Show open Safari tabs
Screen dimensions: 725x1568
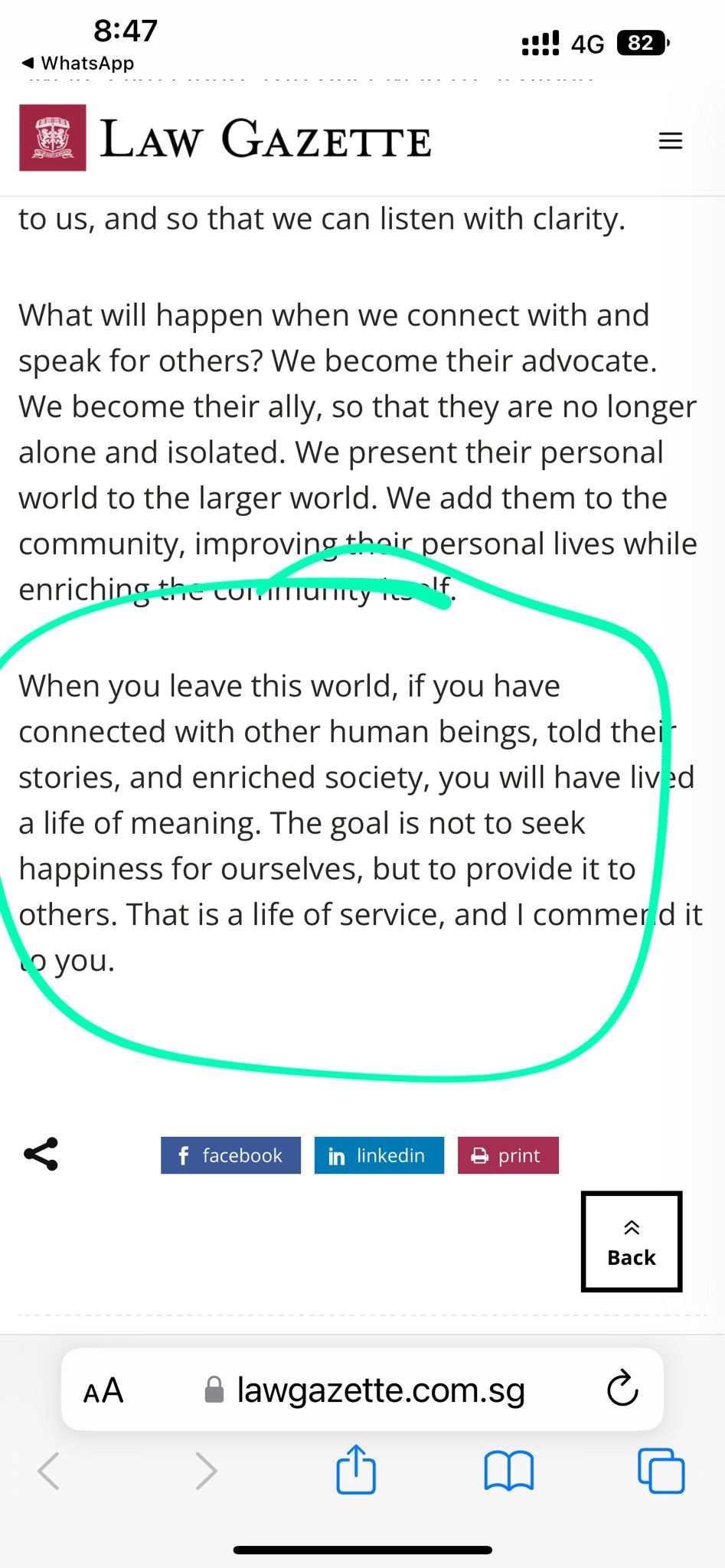tap(661, 1470)
